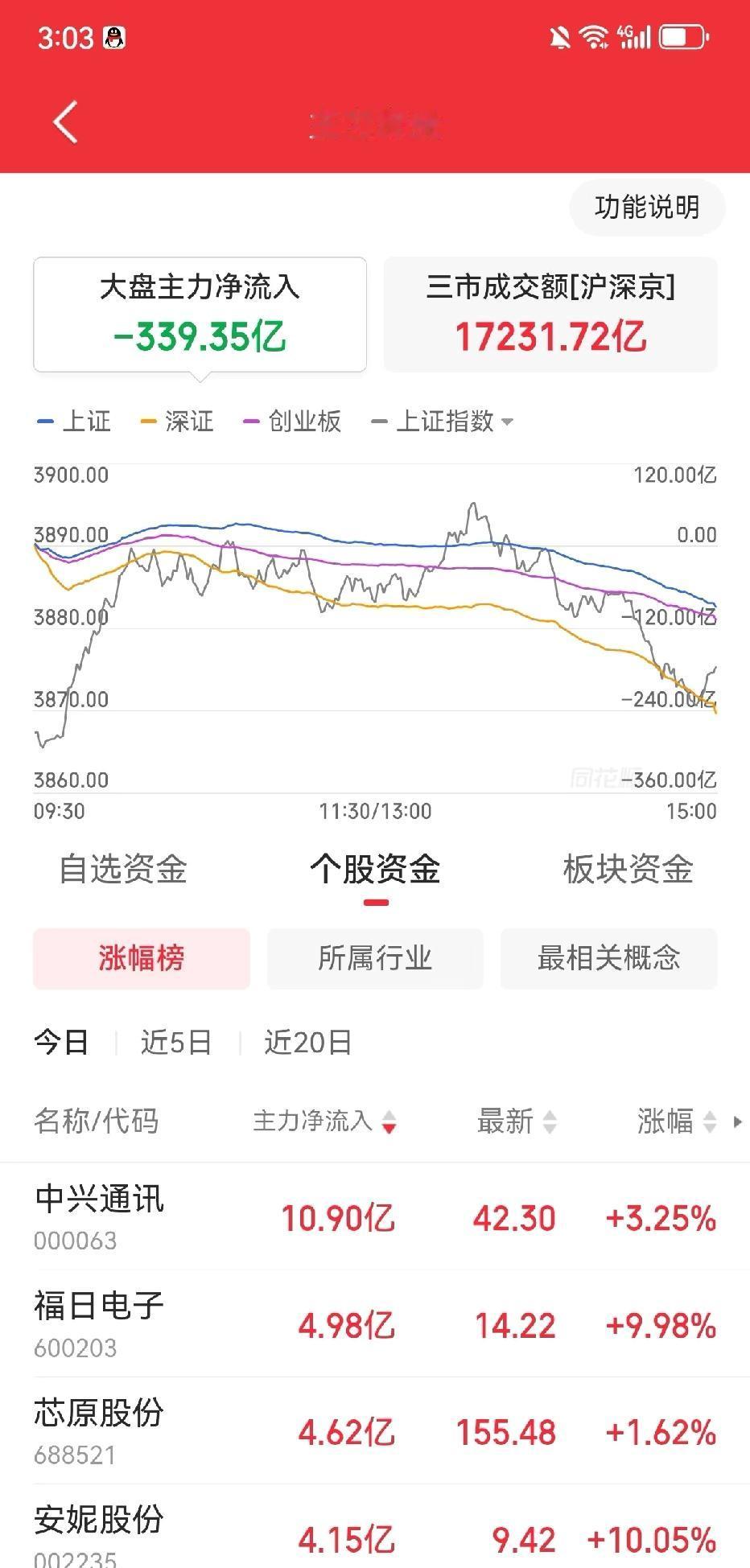The height and width of the screenshot is (1568, 750).
Task: Tap the back arrow at top left
Action: click(64, 121)
